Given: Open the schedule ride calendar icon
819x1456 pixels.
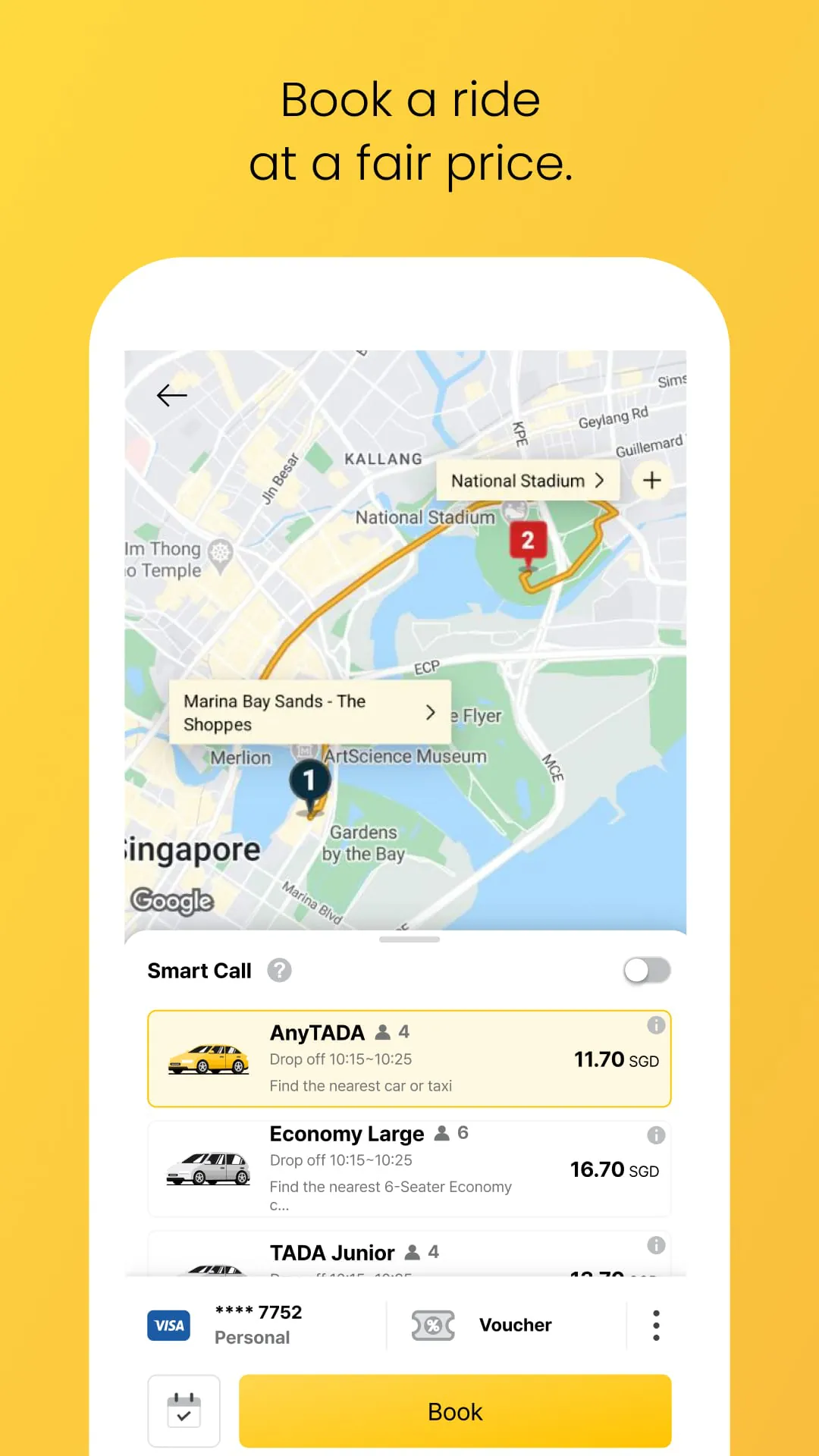Looking at the screenshot, I should 184,1410.
